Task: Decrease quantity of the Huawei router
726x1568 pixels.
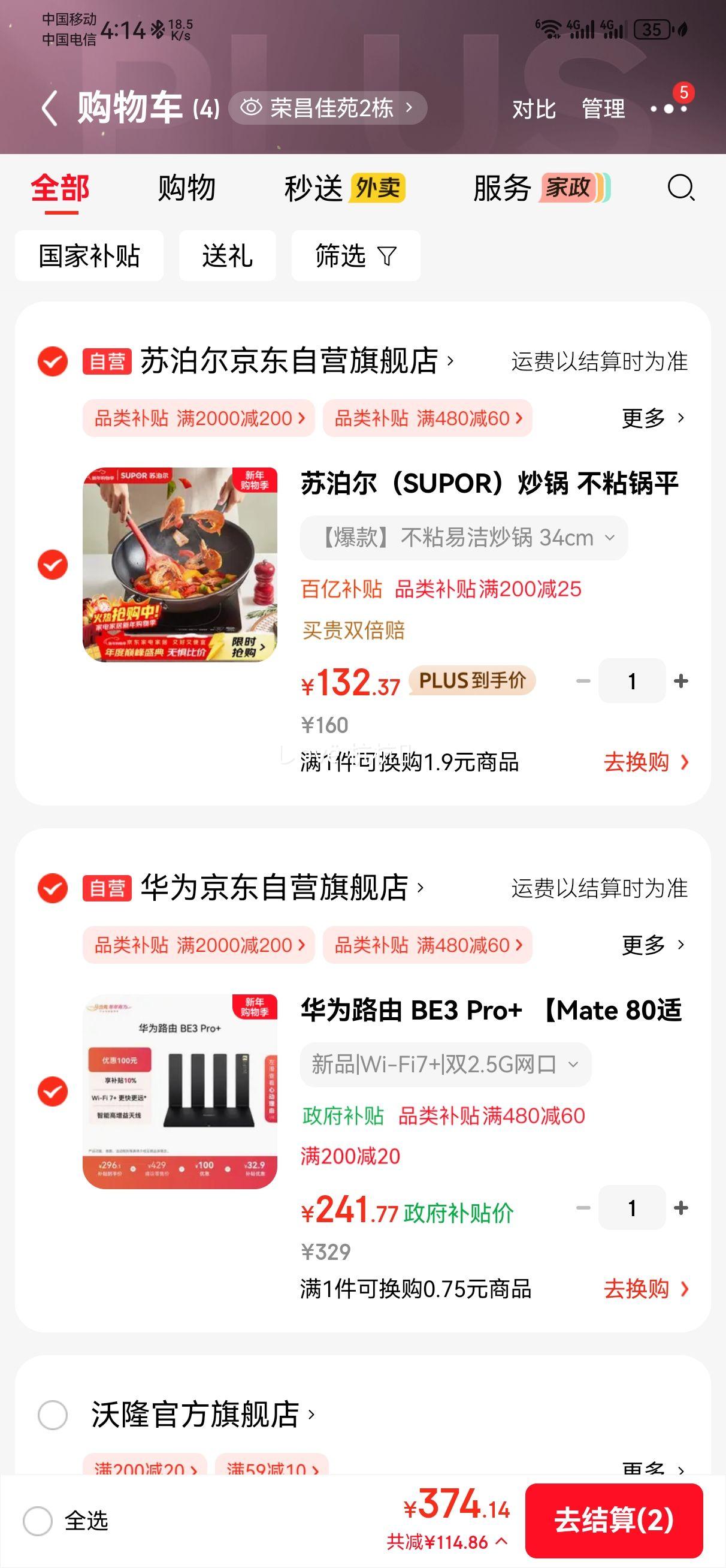Action: (x=582, y=1208)
